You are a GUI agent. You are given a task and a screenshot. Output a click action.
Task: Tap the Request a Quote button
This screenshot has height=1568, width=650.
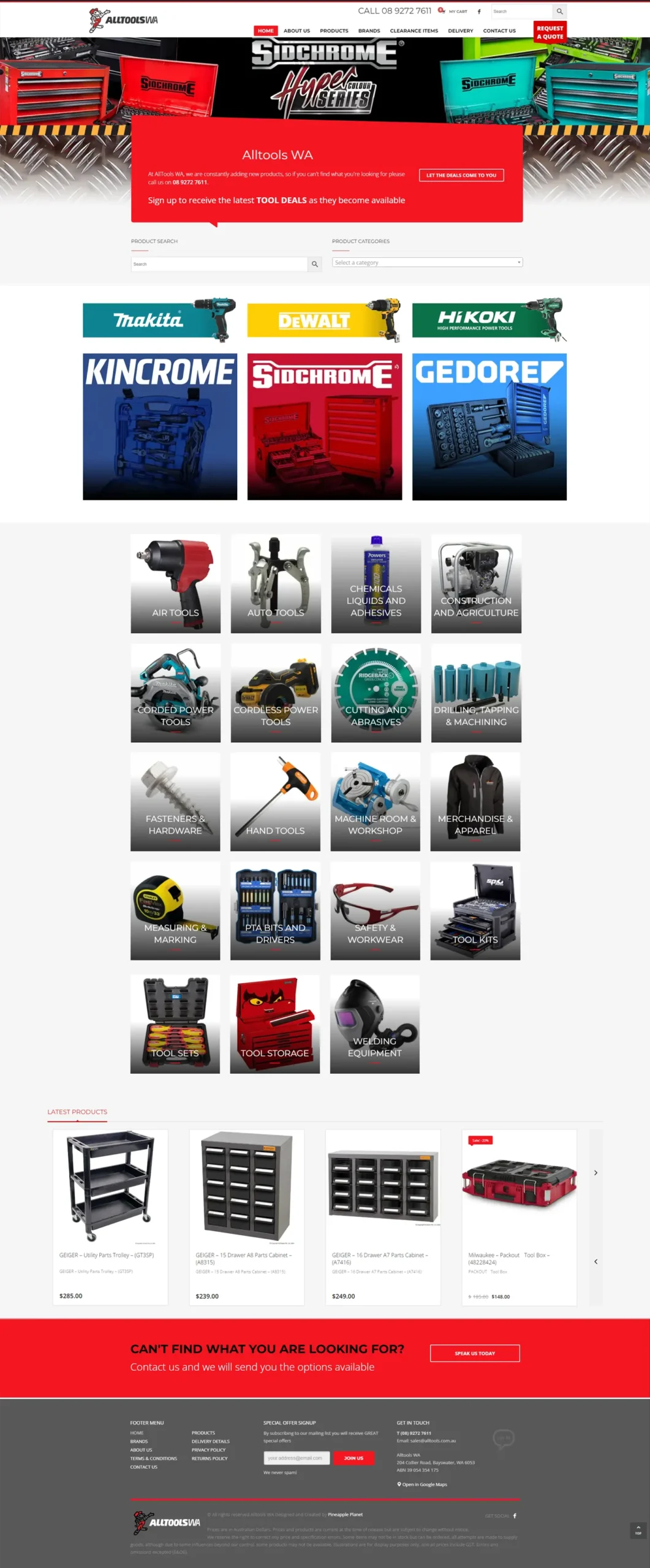pyautogui.click(x=550, y=32)
